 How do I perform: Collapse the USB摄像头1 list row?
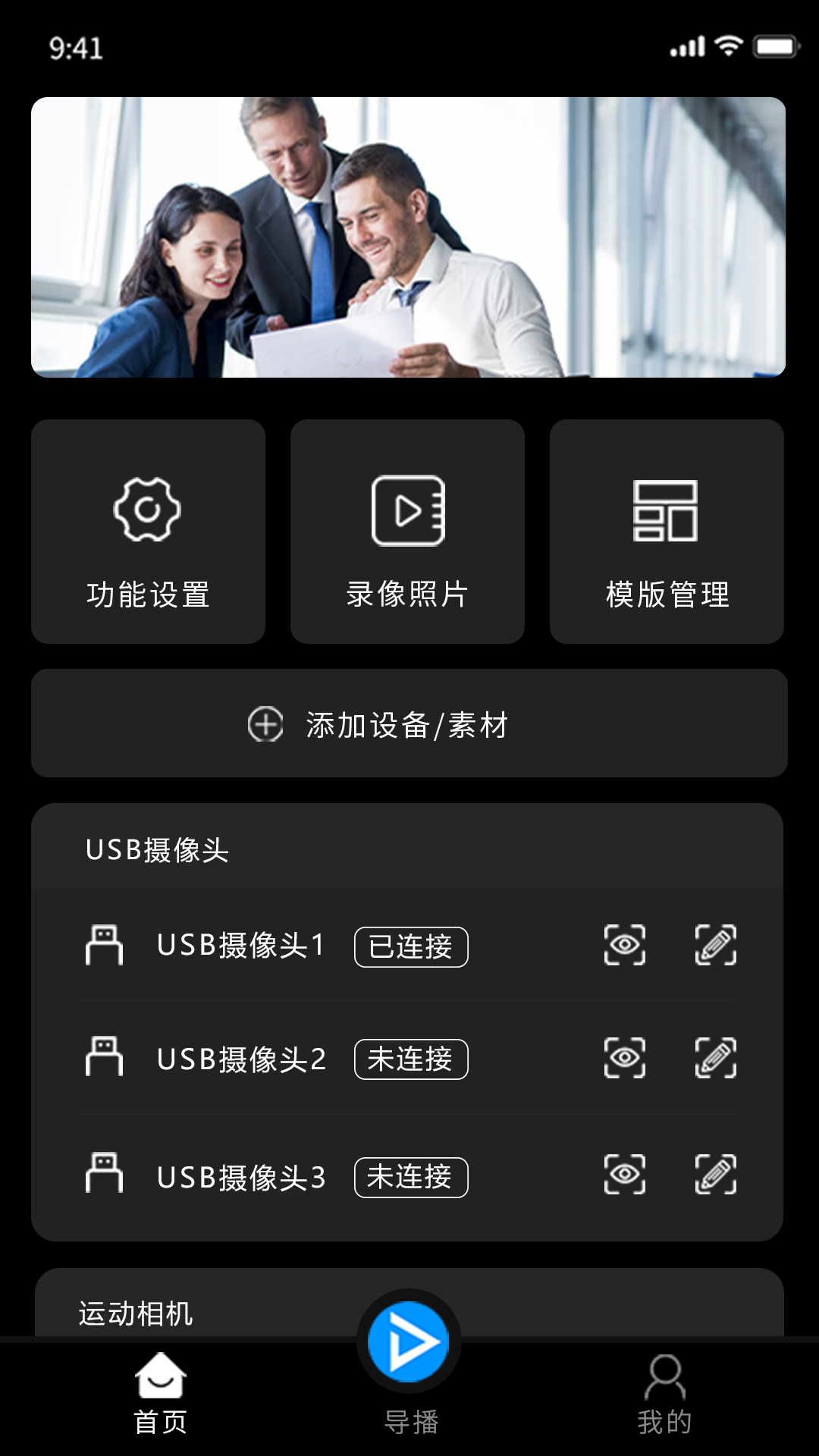[x=239, y=946]
